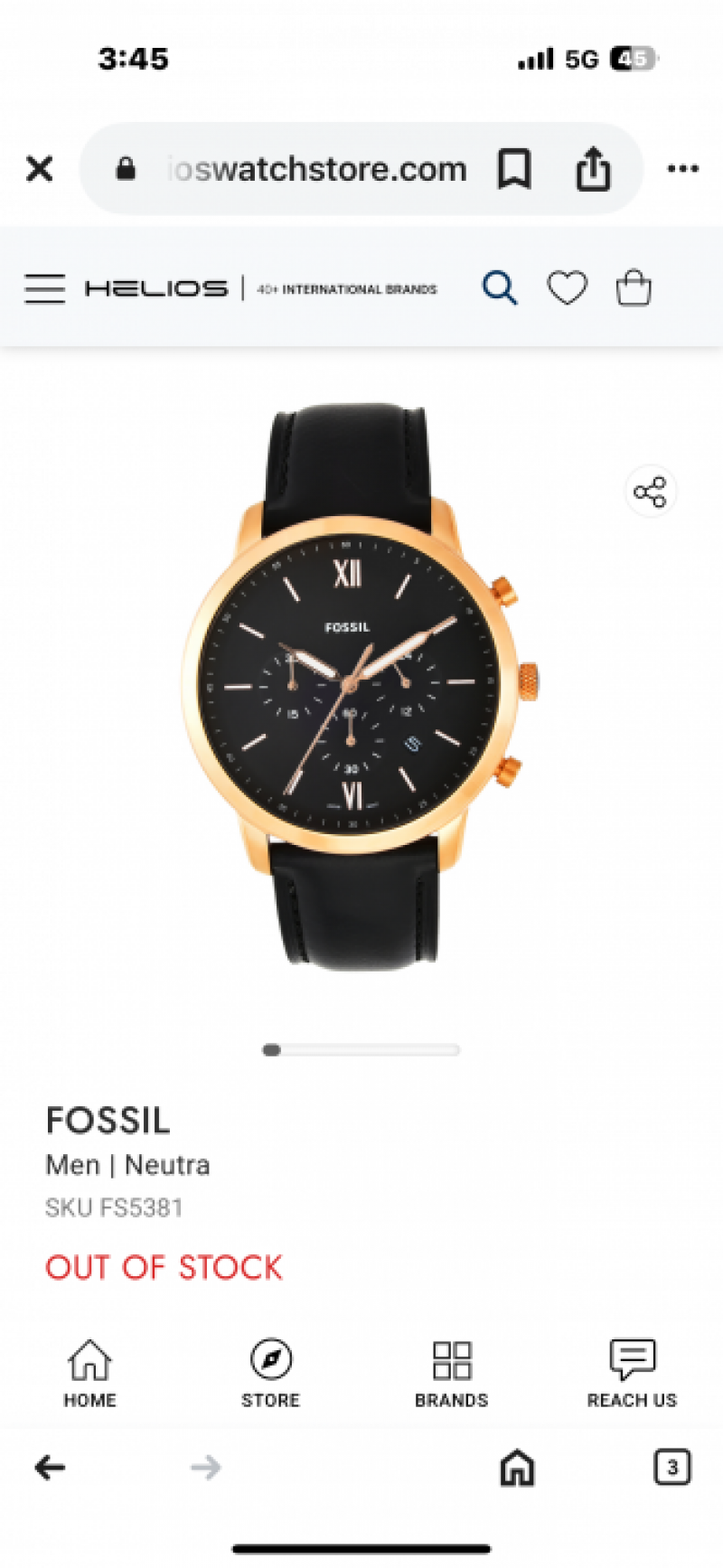The height and width of the screenshot is (1568, 723).
Task: Search for watches with the magnifier icon
Action: click(x=499, y=288)
